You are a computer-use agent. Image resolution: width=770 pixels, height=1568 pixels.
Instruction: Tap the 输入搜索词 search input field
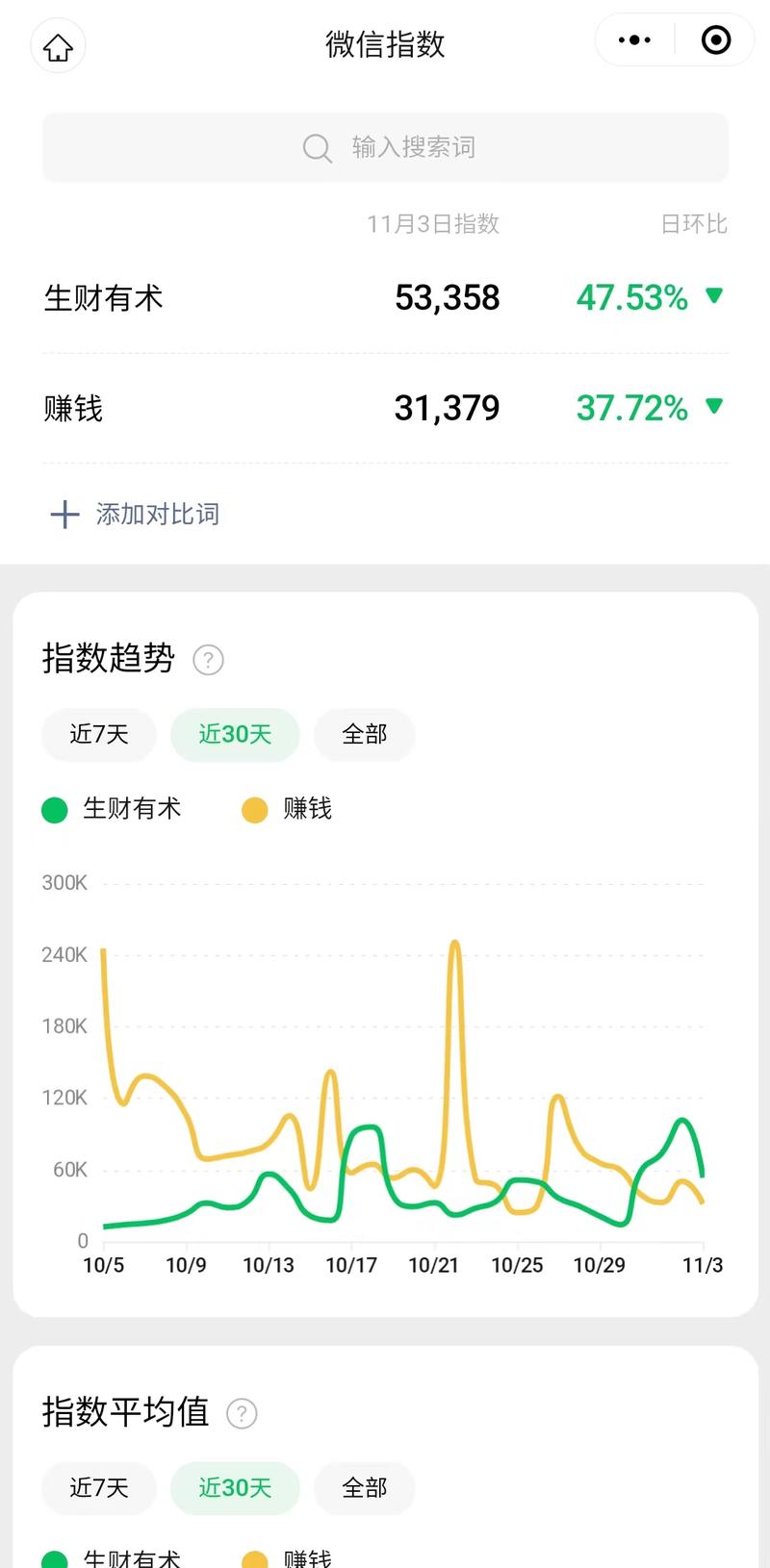point(414,147)
